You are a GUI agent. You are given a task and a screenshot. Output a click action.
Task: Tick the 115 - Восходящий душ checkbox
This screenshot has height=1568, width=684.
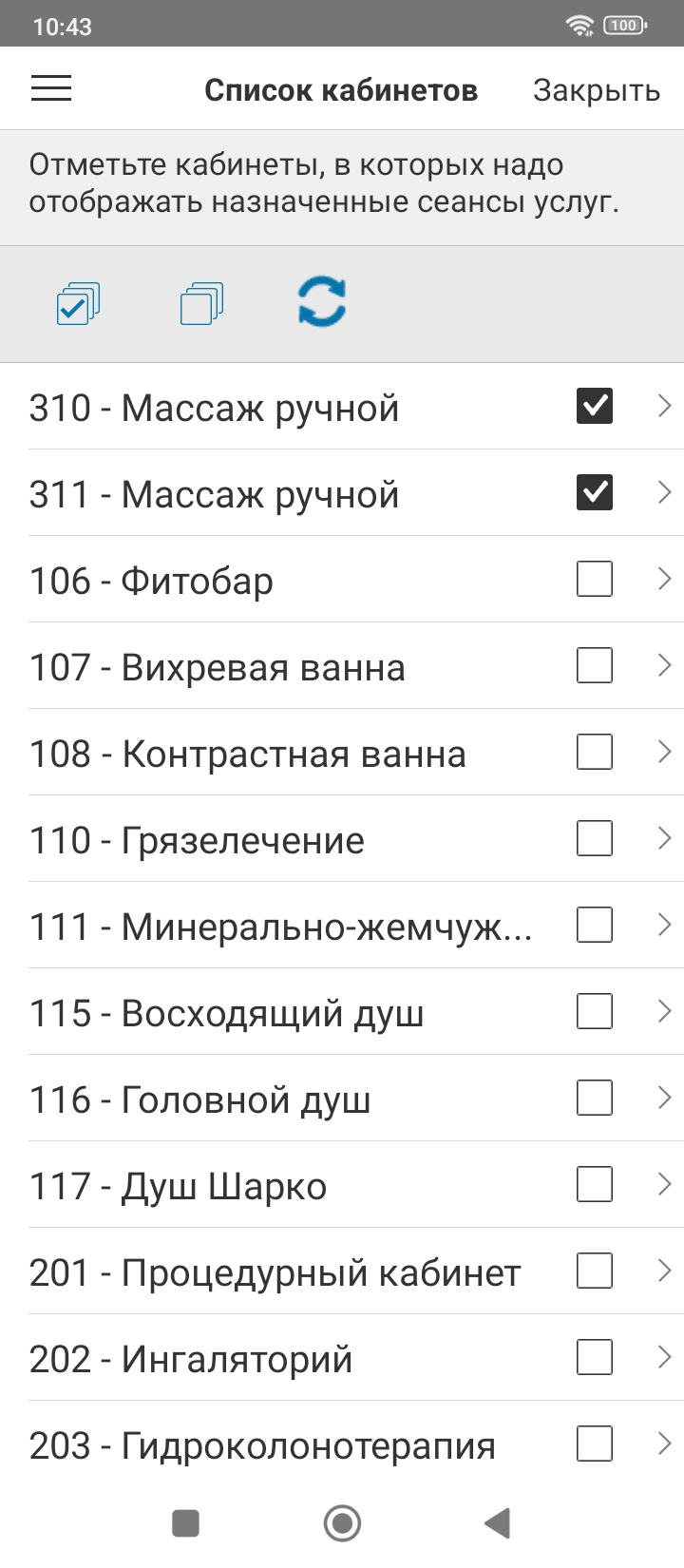[595, 1011]
